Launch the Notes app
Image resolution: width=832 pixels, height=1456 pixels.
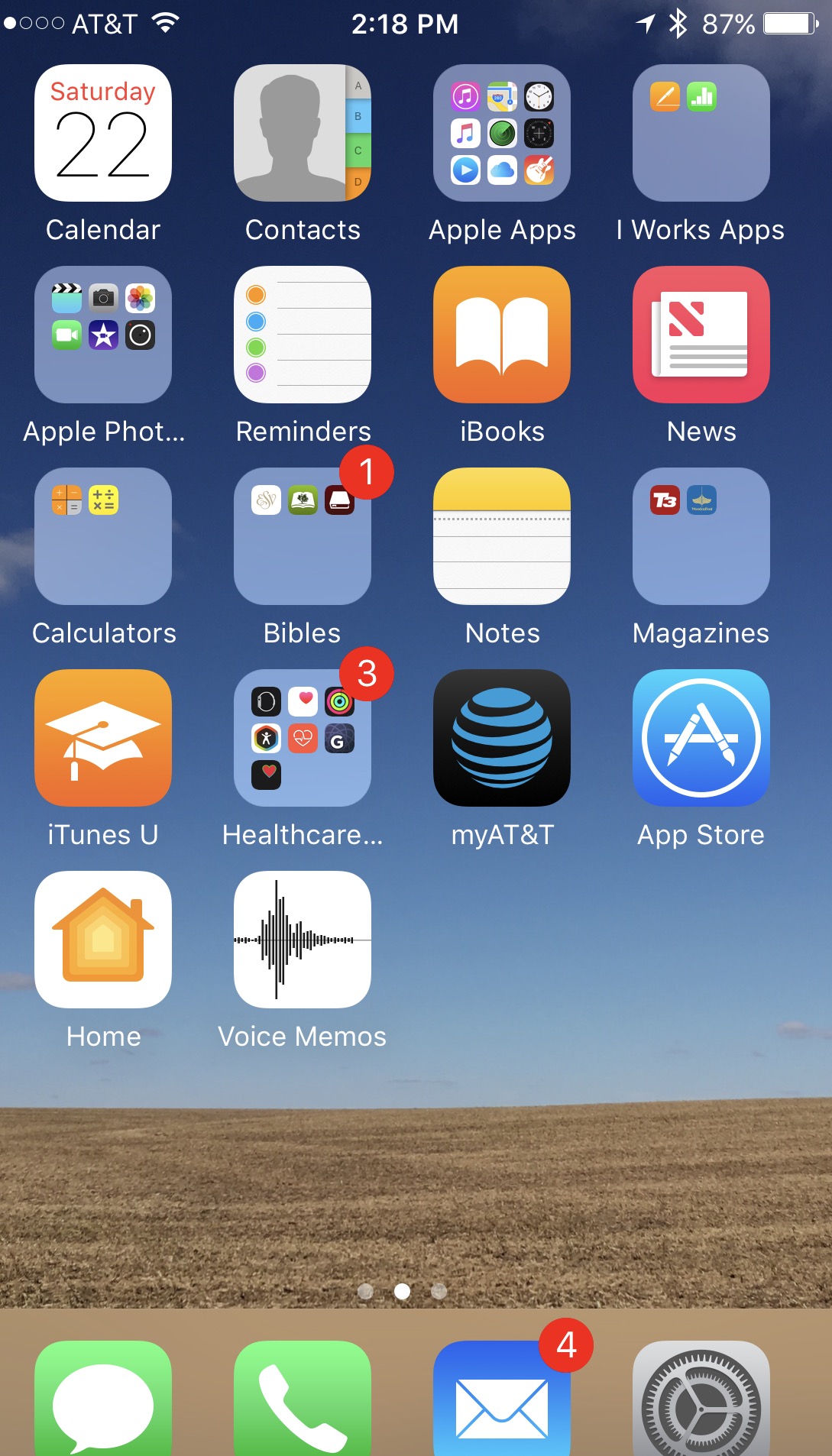(x=502, y=536)
